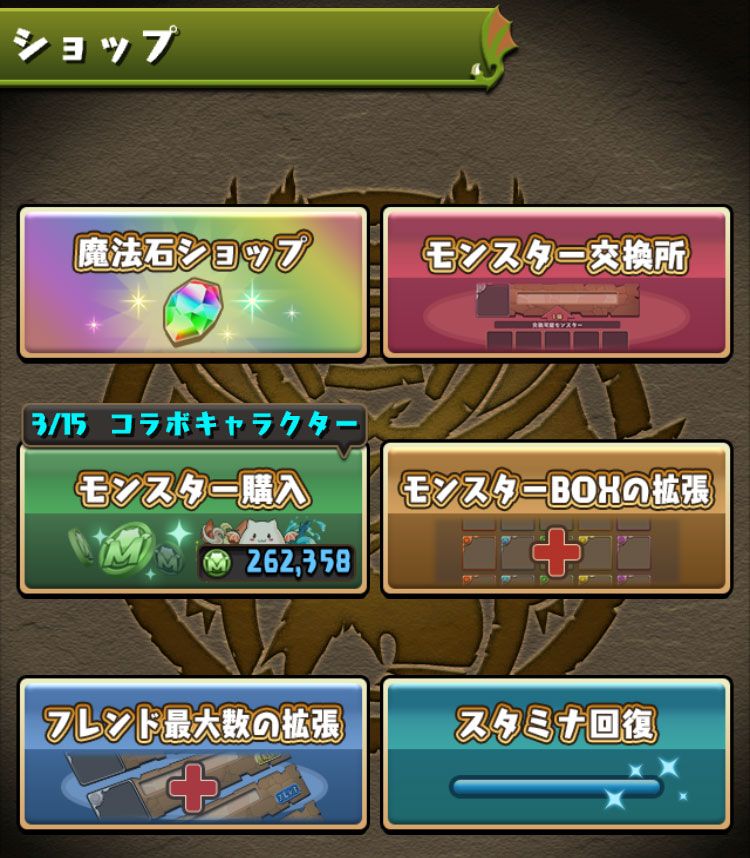Viewport: 750px width, 858px height.
Task: Expand monster box via モンスターBOXの拡張
Action: [556, 519]
